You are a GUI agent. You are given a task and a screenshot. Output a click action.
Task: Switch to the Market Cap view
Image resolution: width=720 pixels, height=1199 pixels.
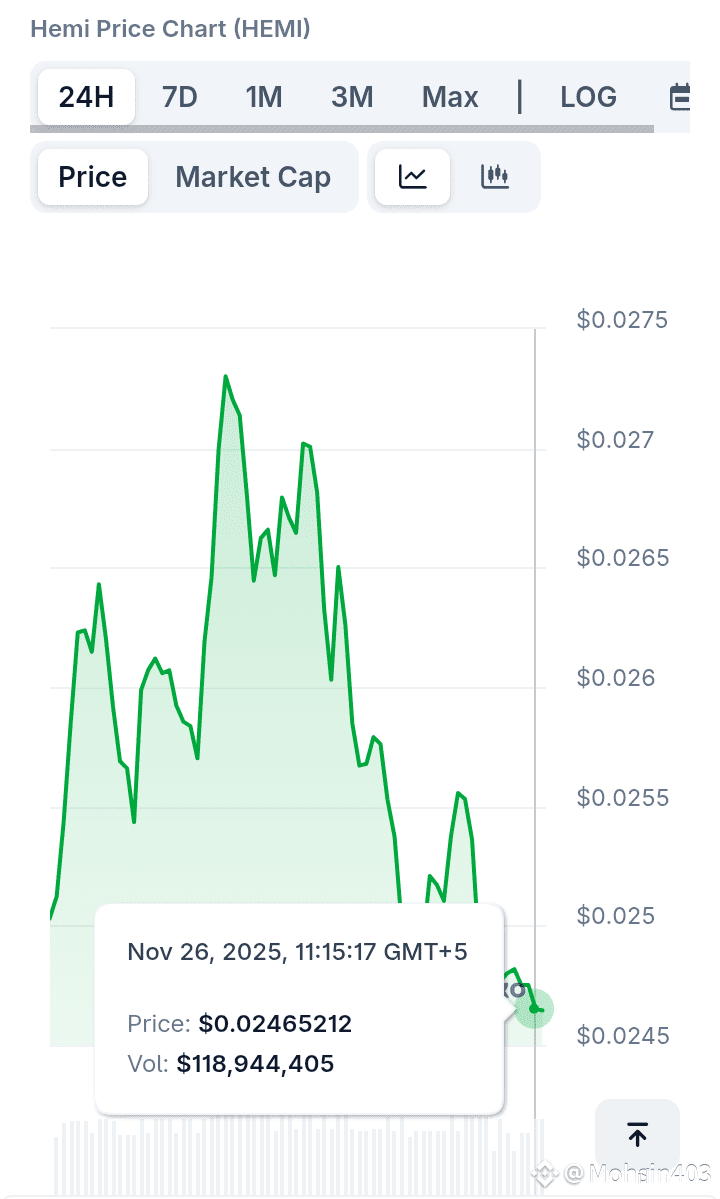(253, 177)
